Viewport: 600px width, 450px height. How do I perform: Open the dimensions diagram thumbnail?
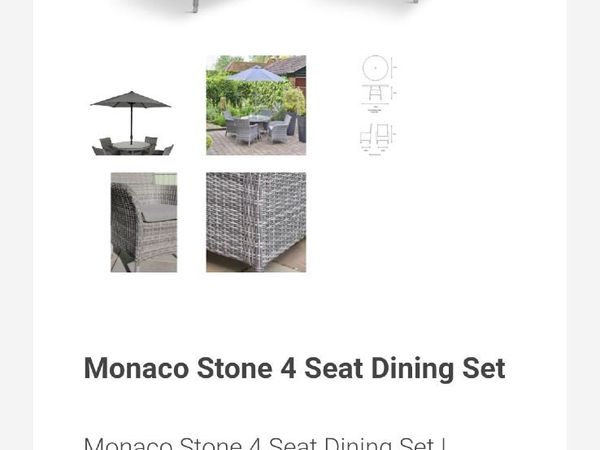pos(378,105)
